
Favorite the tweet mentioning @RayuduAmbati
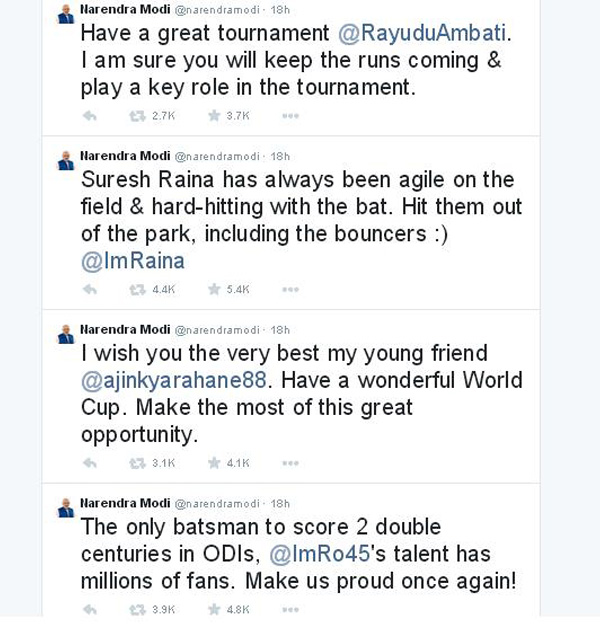[x=213, y=116]
